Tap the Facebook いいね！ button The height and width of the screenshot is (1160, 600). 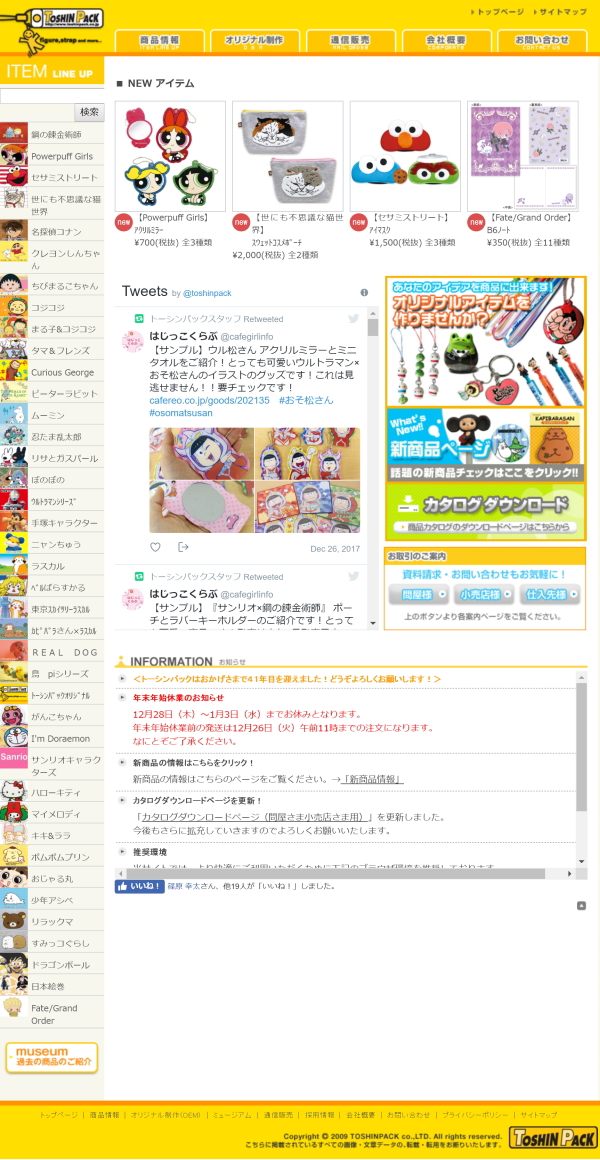click(x=139, y=886)
